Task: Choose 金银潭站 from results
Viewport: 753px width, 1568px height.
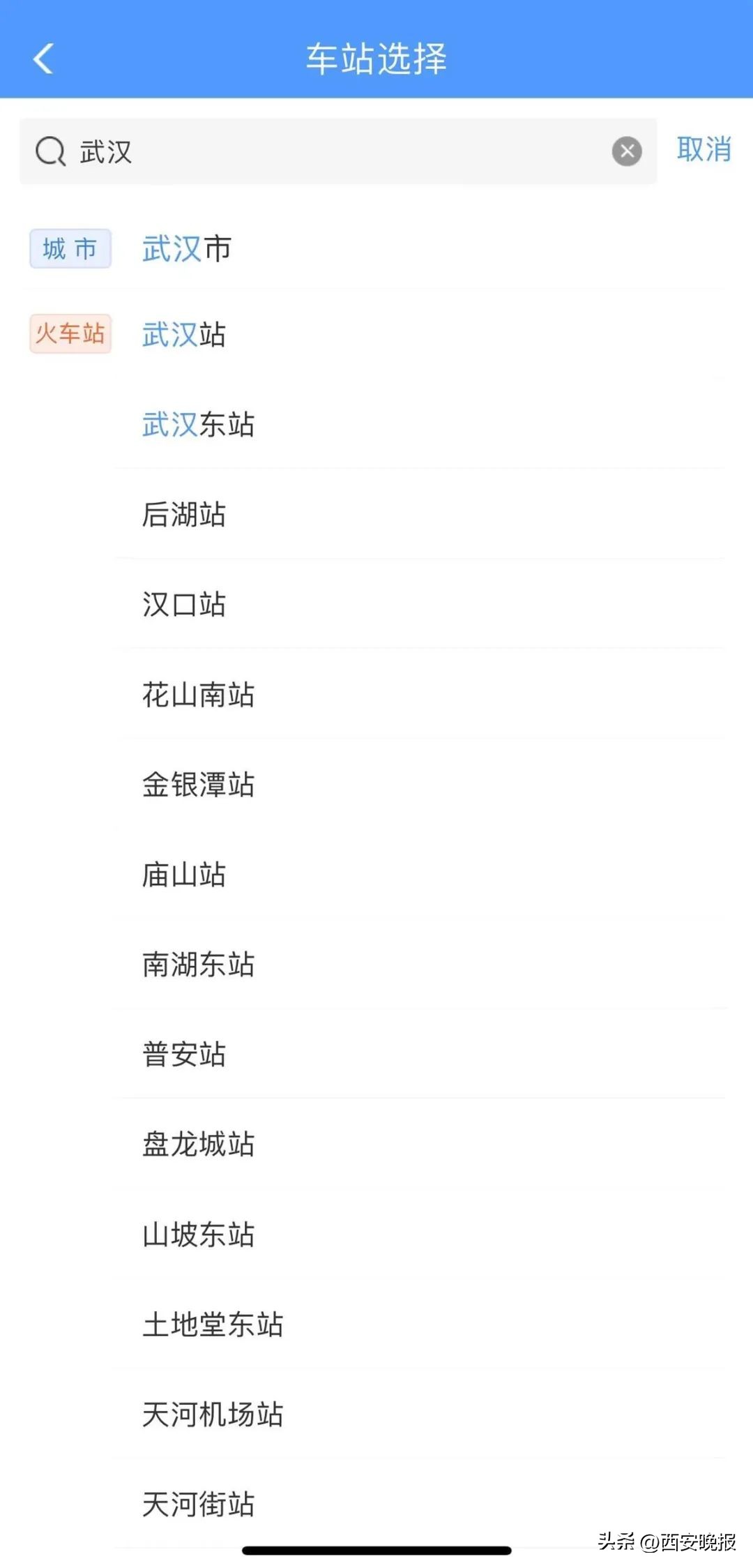Action: [x=199, y=785]
